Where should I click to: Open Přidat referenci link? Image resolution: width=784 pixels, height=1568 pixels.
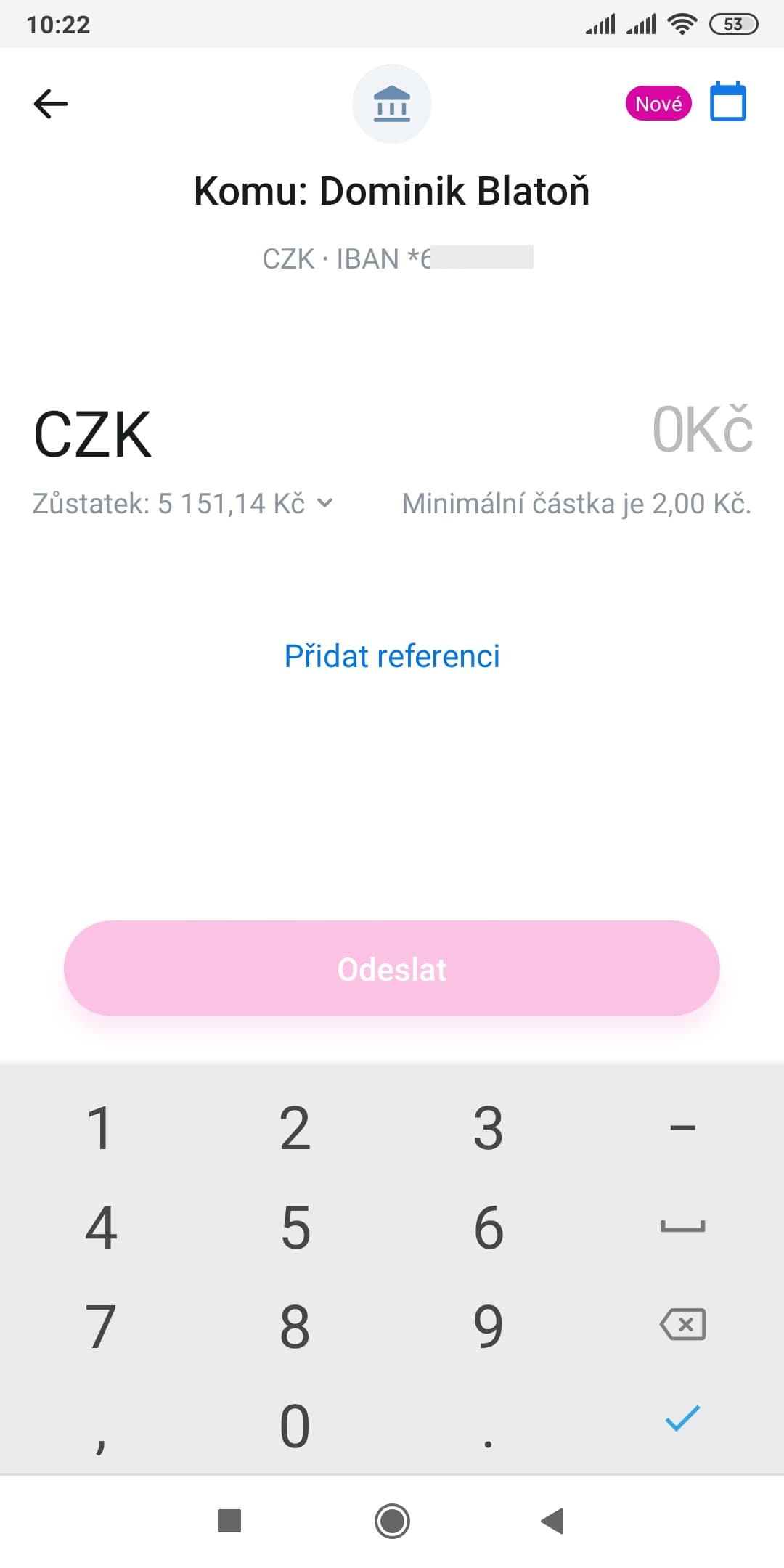(x=392, y=656)
